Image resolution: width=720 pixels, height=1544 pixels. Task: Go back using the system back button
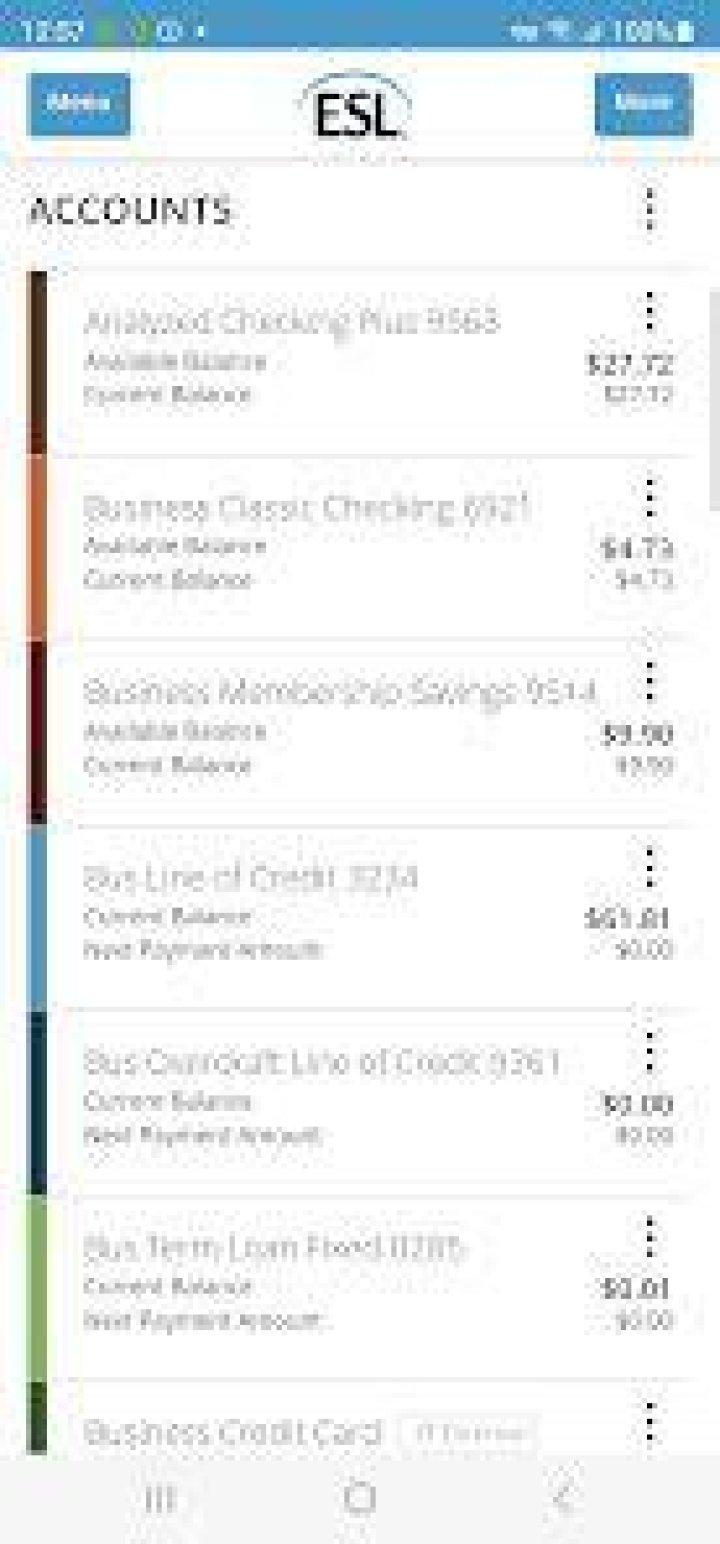coord(563,1498)
